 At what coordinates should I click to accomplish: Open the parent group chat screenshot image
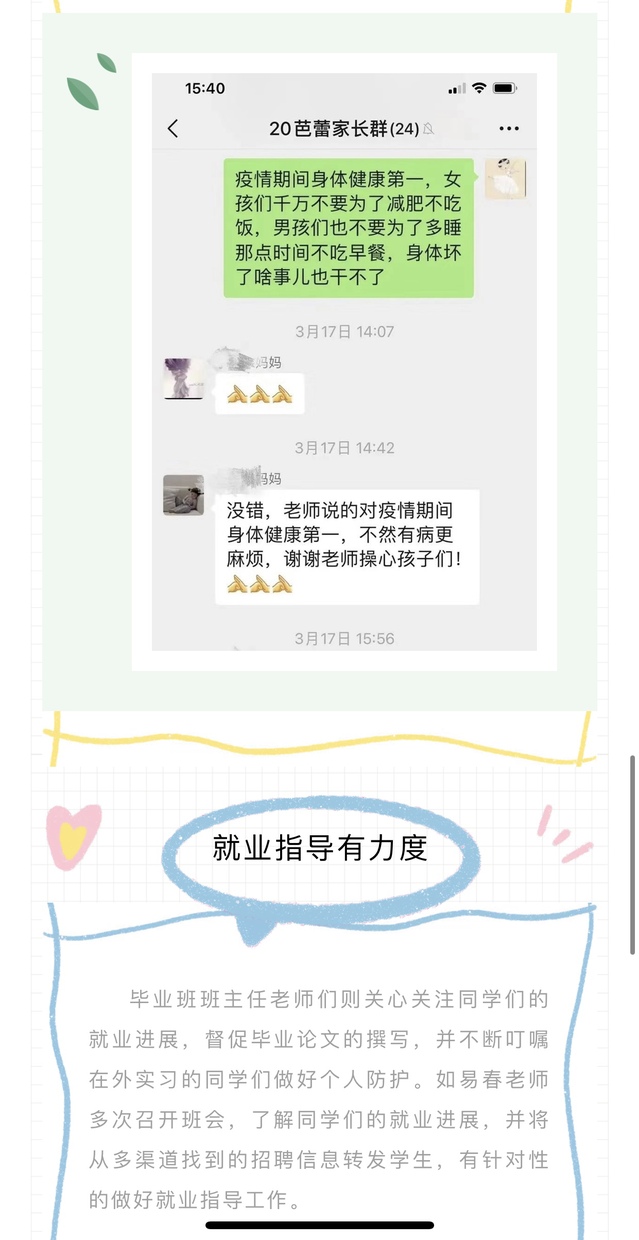344,360
